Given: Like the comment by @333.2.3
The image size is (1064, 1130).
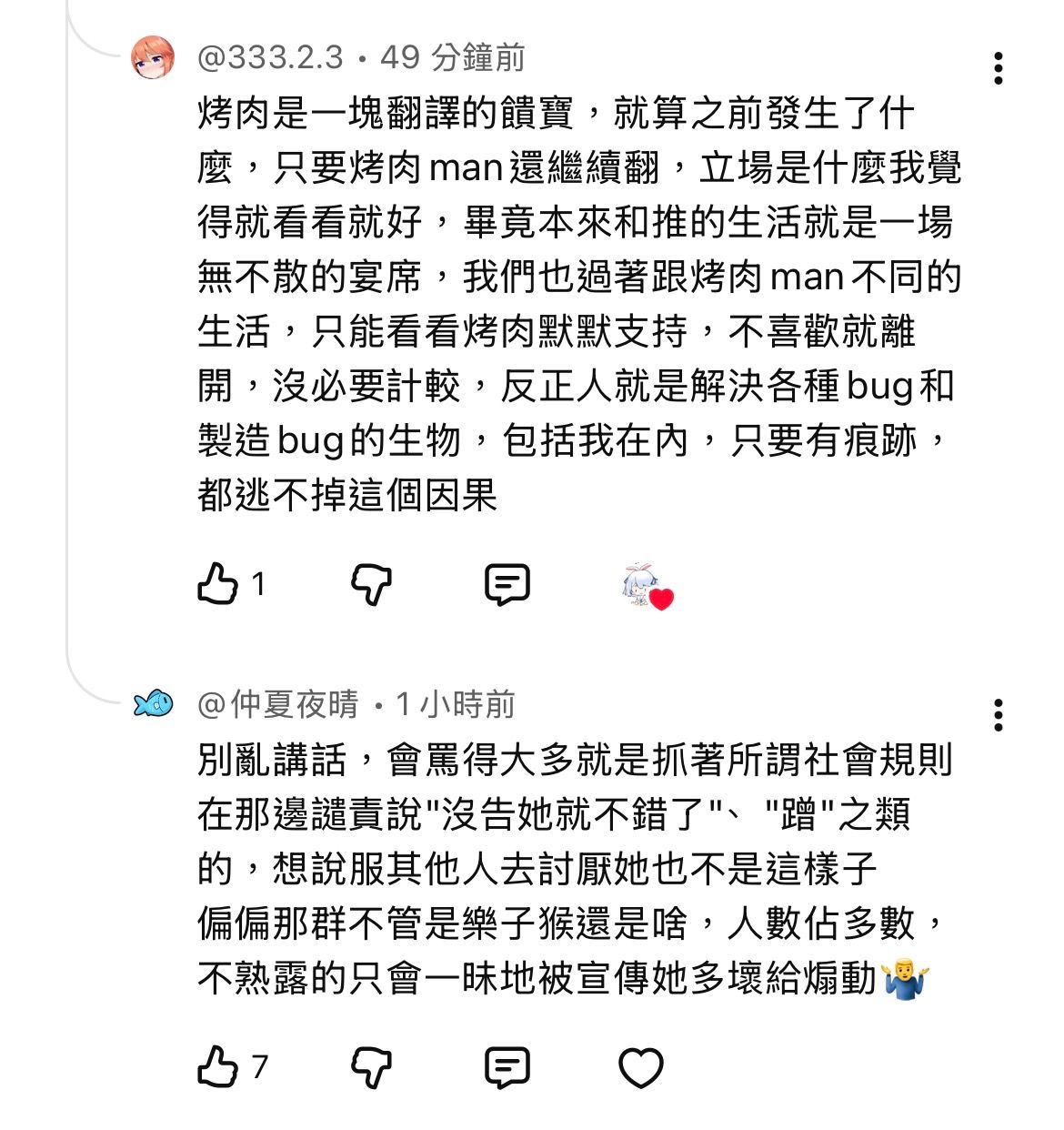Looking at the screenshot, I should [218, 583].
